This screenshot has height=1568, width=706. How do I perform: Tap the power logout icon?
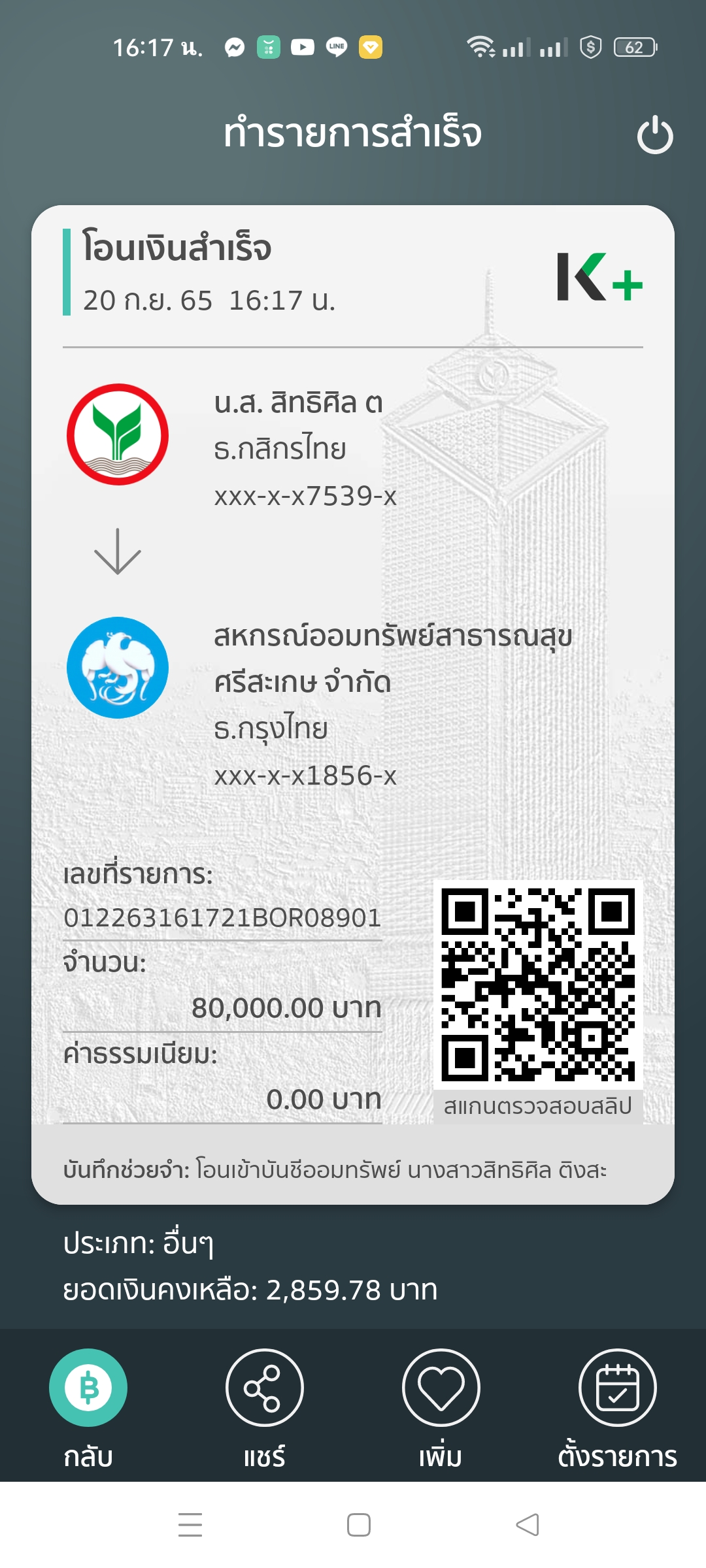click(x=655, y=135)
